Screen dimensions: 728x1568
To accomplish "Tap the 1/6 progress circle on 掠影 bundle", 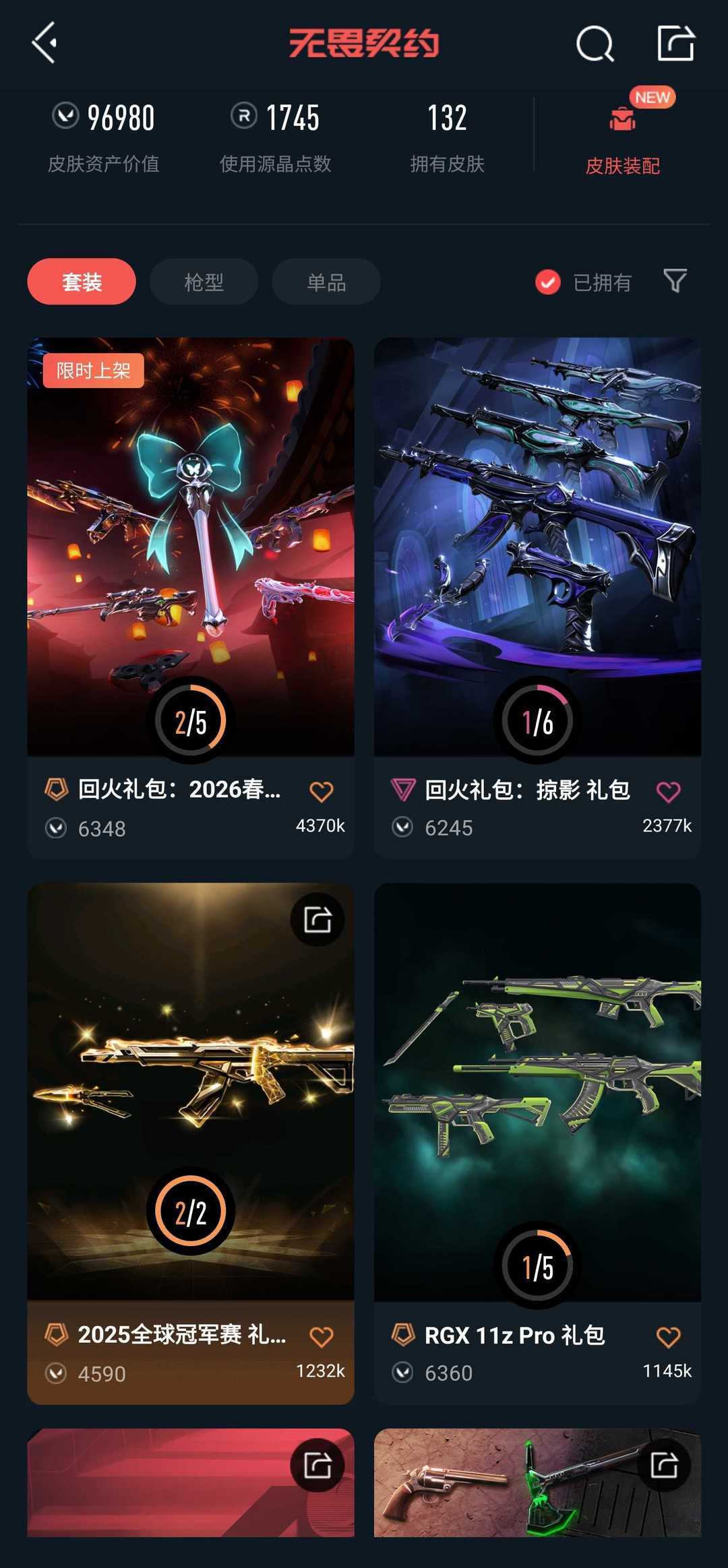I will click(x=537, y=722).
